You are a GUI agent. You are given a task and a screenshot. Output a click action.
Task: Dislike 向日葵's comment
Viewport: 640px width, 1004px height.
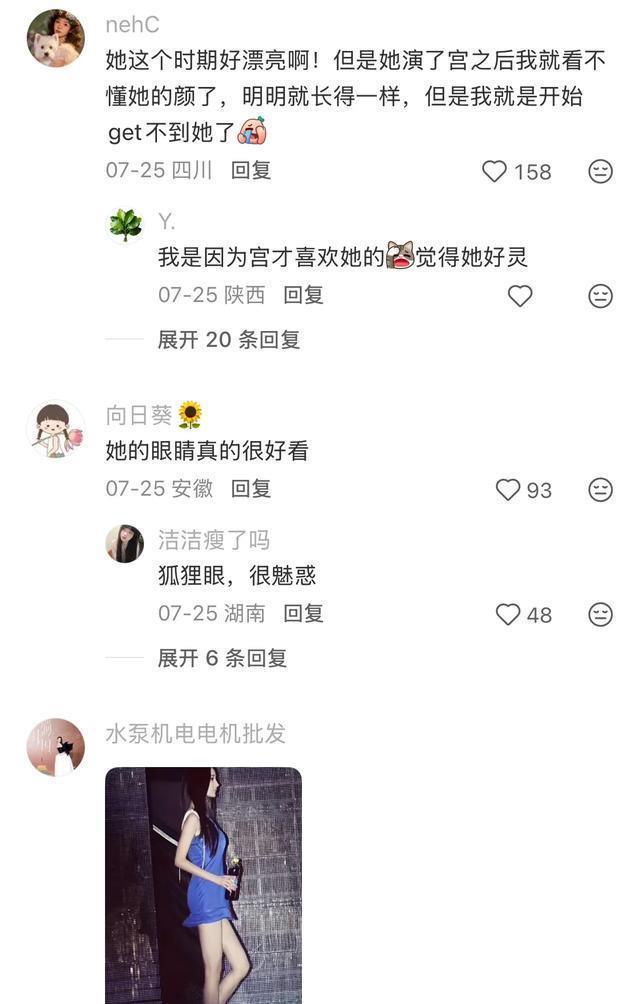(x=600, y=490)
